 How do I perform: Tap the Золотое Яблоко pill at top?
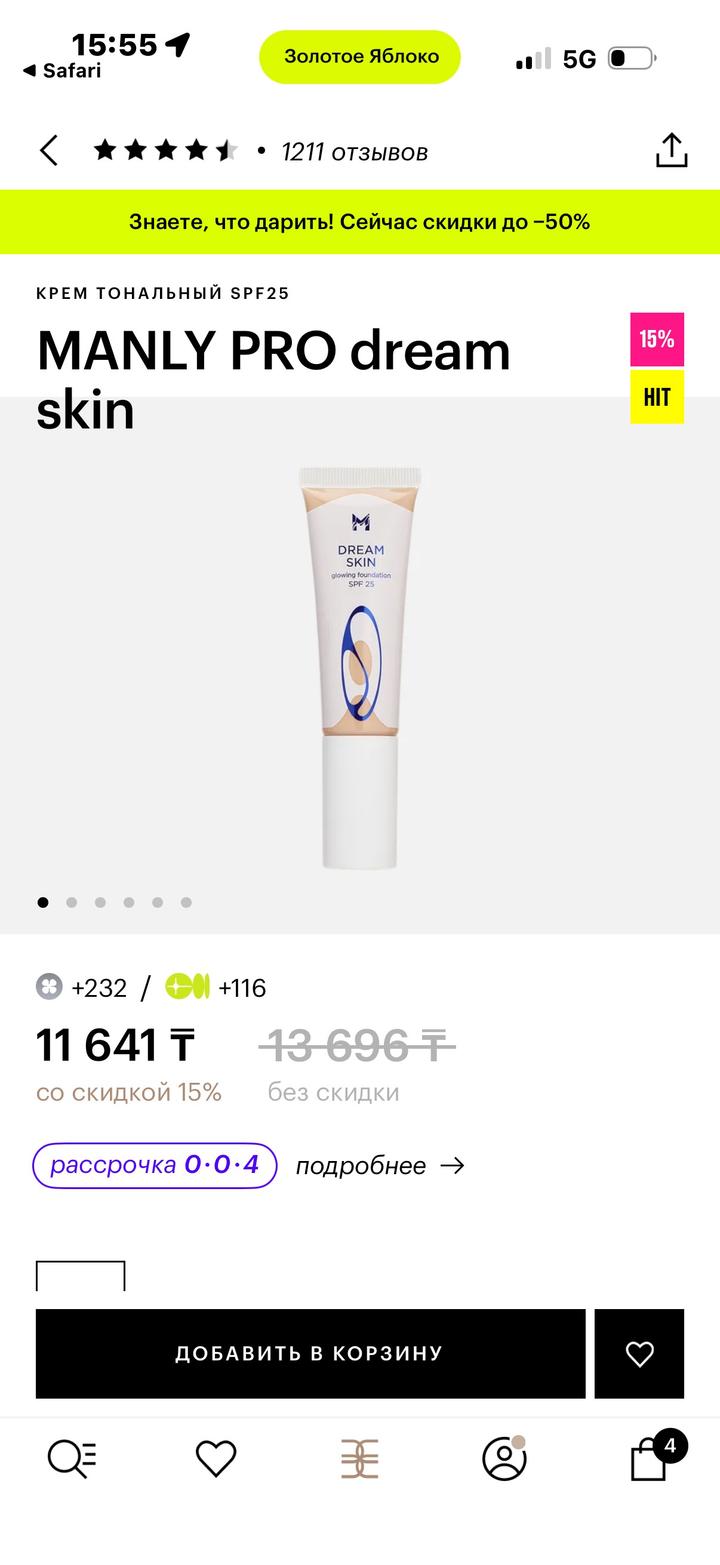(x=360, y=57)
